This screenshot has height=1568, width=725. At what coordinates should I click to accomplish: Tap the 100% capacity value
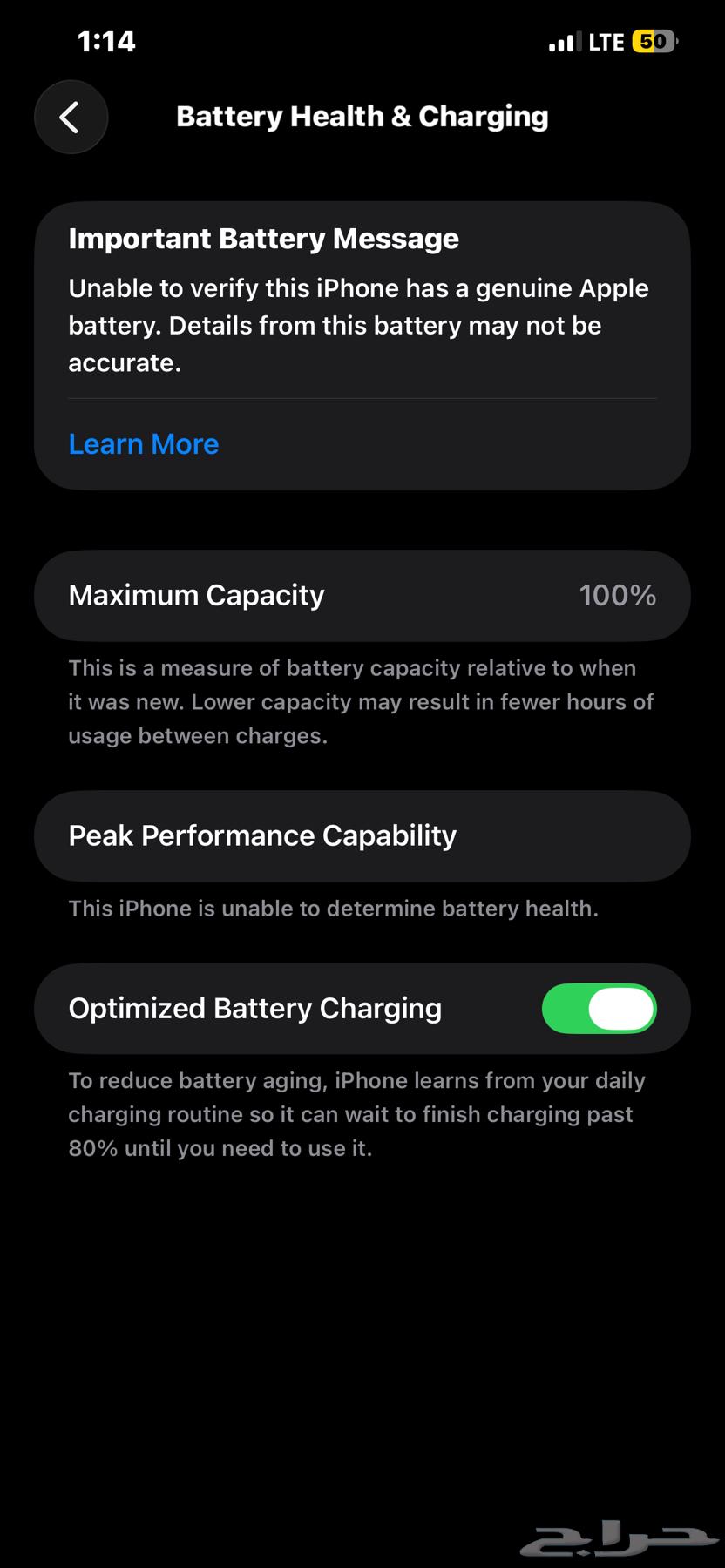pyautogui.click(x=618, y=595)
